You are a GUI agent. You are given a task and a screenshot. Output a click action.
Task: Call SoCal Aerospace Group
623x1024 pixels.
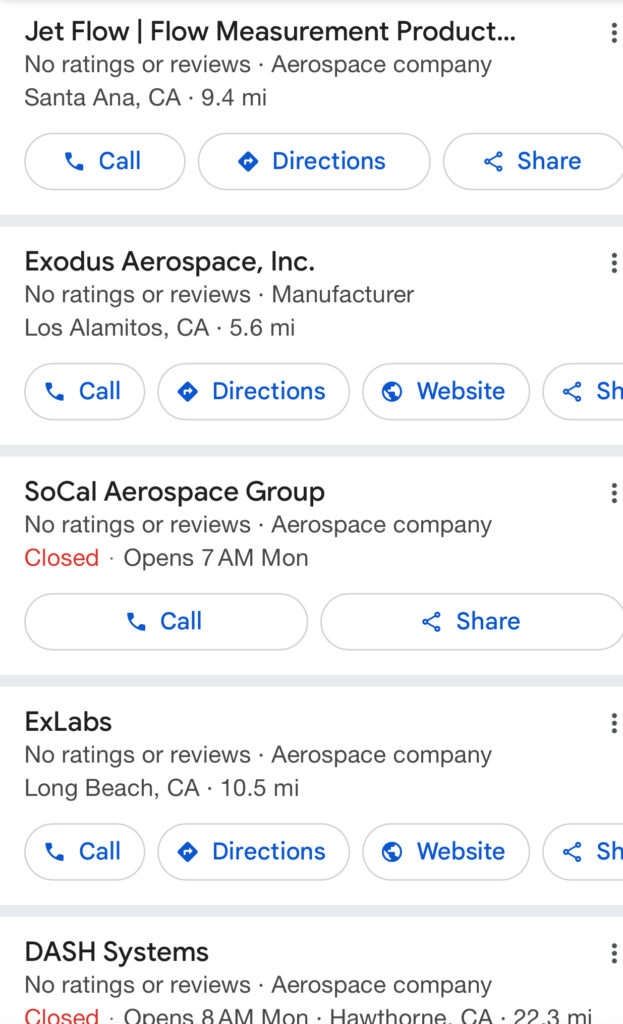166,621
